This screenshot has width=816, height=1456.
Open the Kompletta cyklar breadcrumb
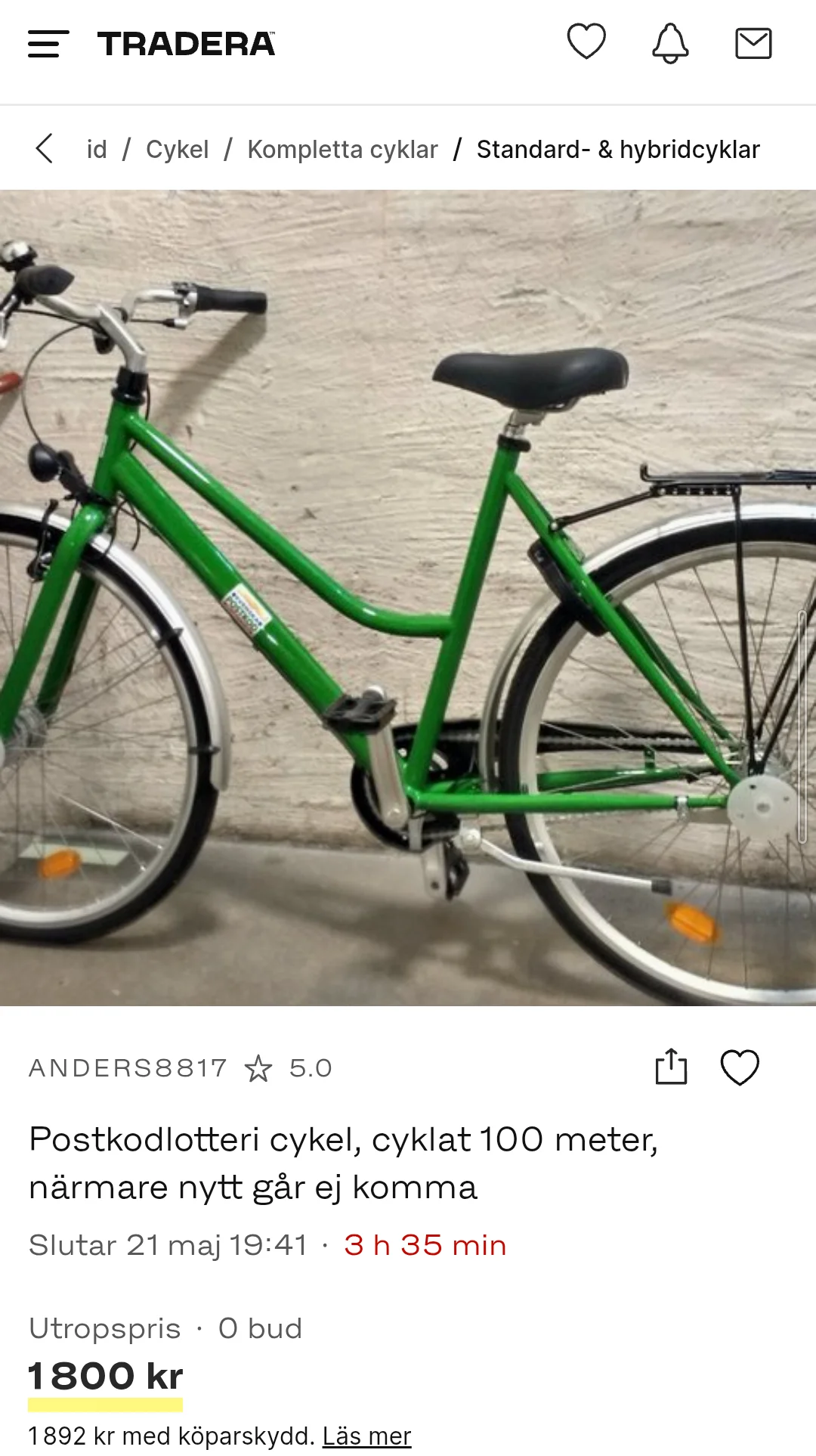pos(342,150)
